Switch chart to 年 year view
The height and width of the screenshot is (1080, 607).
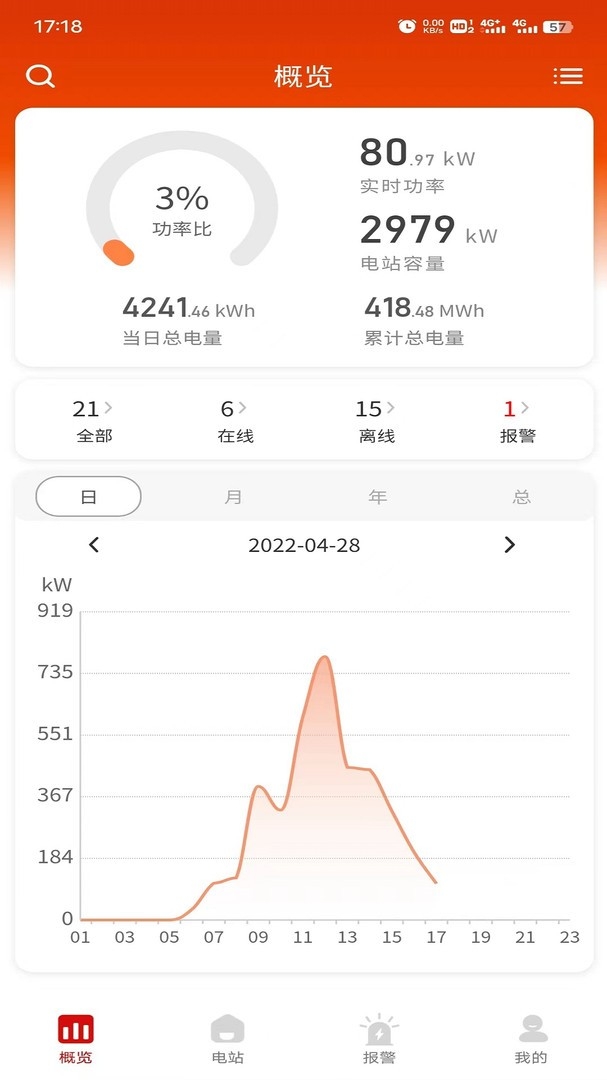tap(378, 497)
